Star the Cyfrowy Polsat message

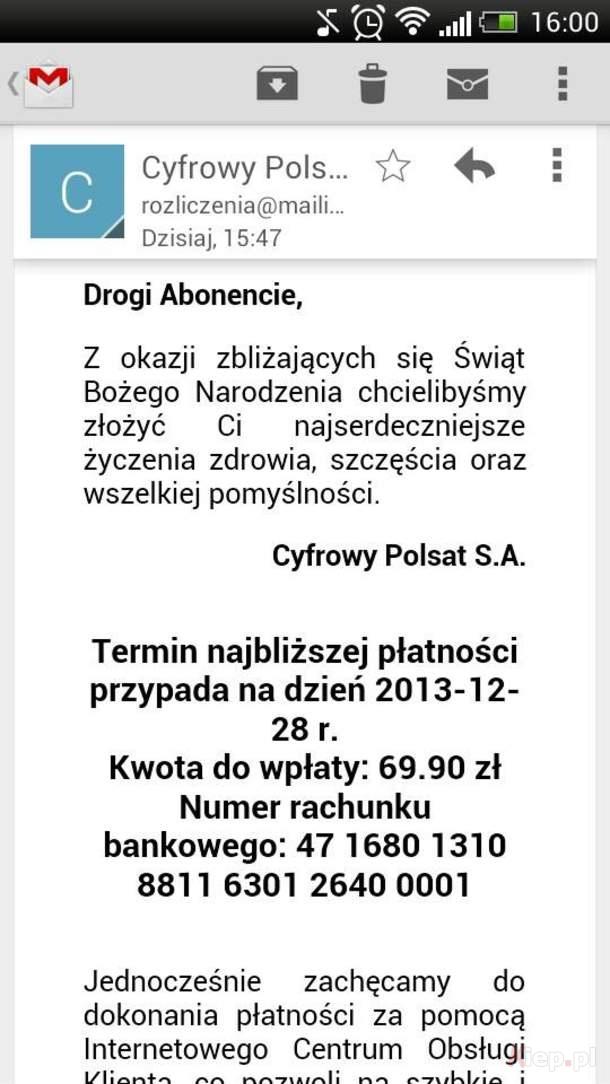click(393, 167)
